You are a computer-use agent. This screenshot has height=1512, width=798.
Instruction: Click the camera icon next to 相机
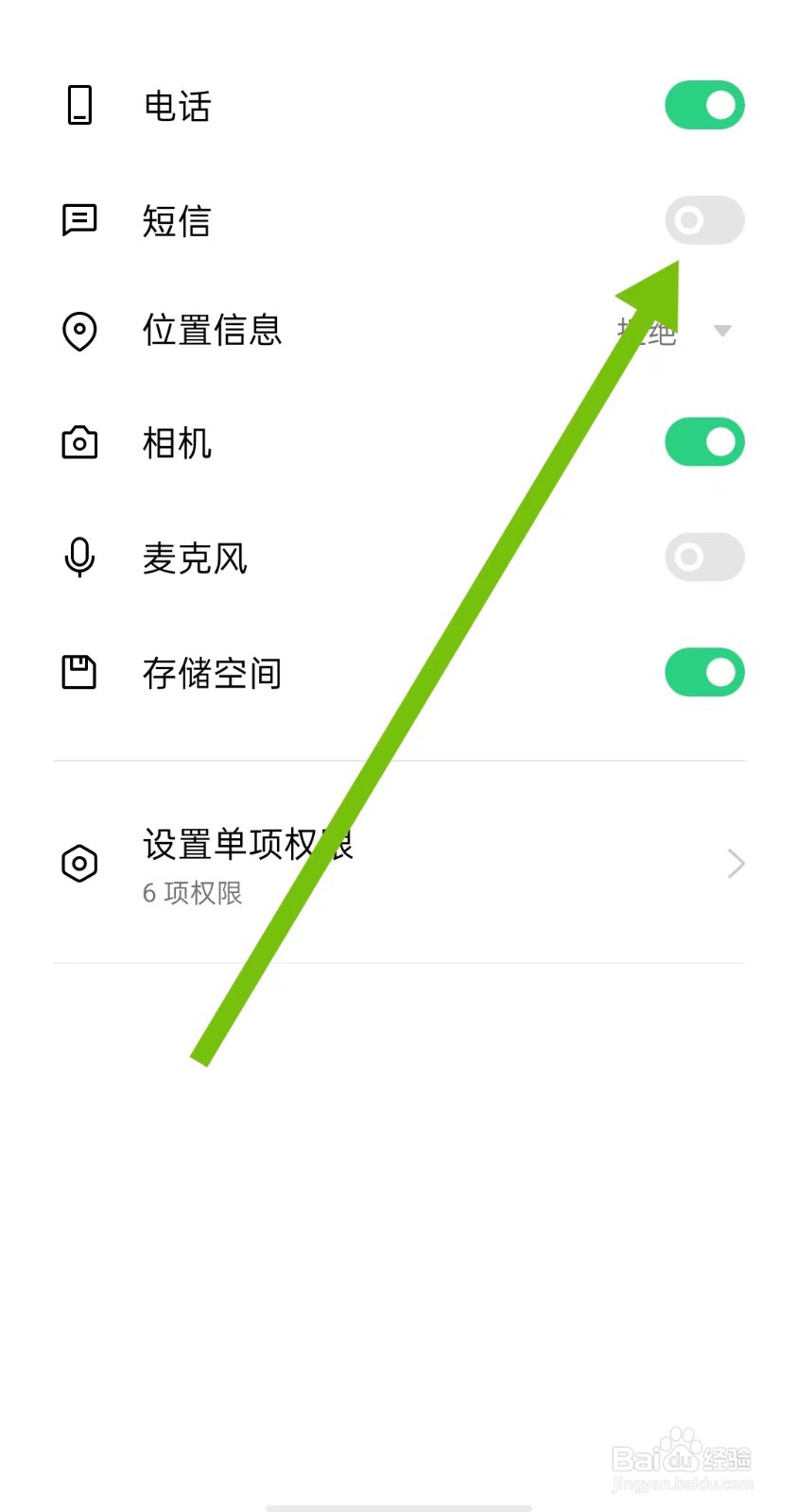pyautogui.click(x=79, y=441)
